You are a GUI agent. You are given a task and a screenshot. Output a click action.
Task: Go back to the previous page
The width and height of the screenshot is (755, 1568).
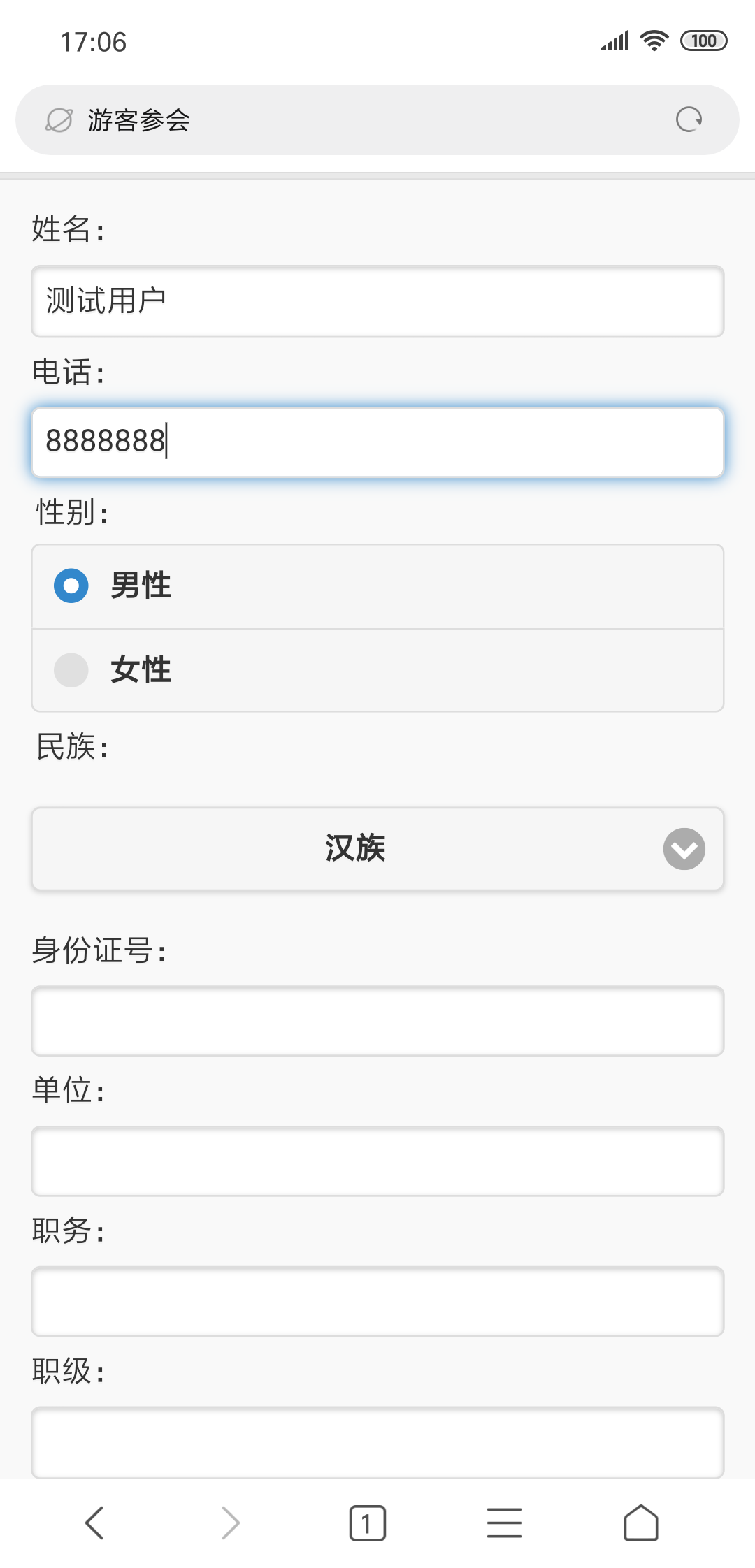pyautogui.click(x=94, y=1523)
